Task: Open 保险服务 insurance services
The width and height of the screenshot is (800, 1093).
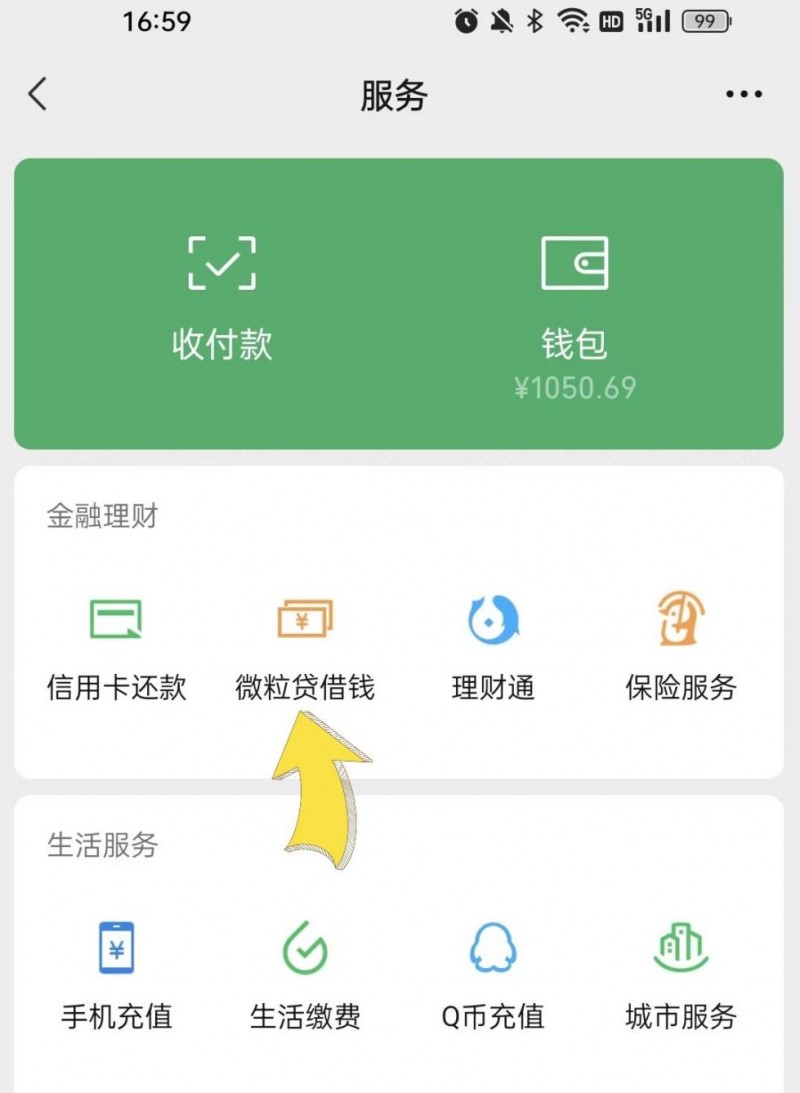Action: pos(681,645)
